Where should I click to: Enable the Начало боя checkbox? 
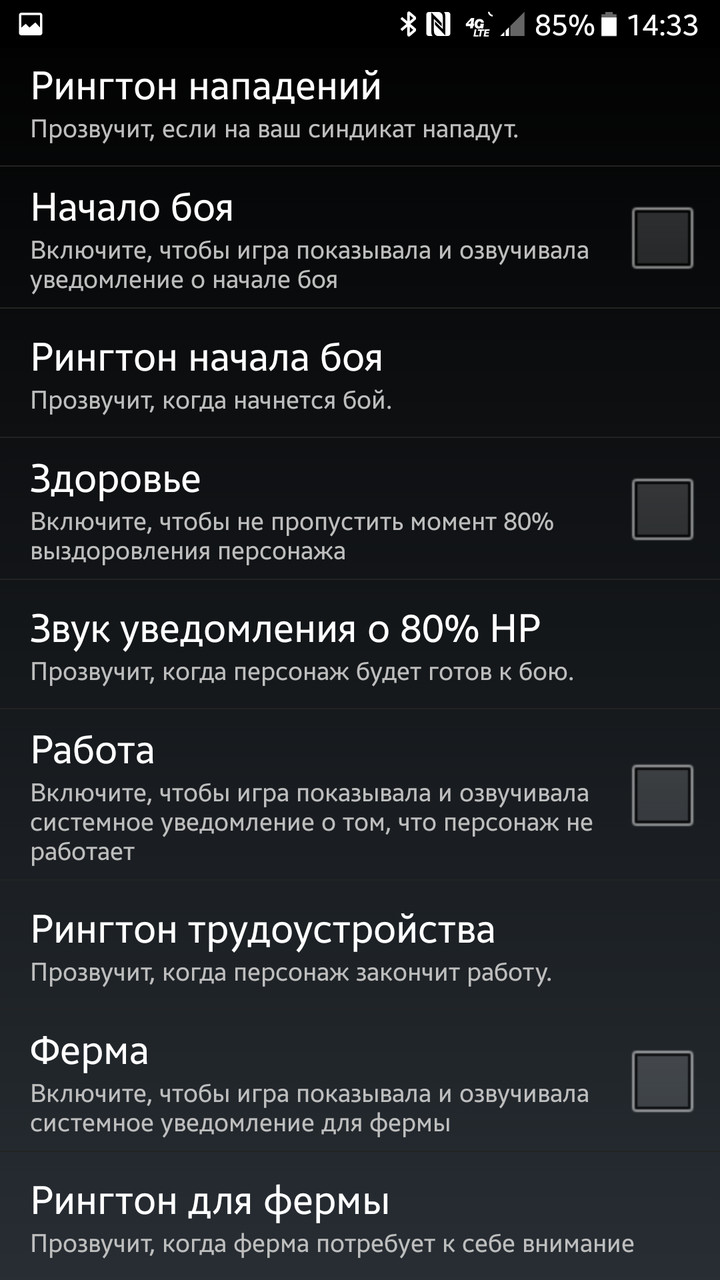662,238
